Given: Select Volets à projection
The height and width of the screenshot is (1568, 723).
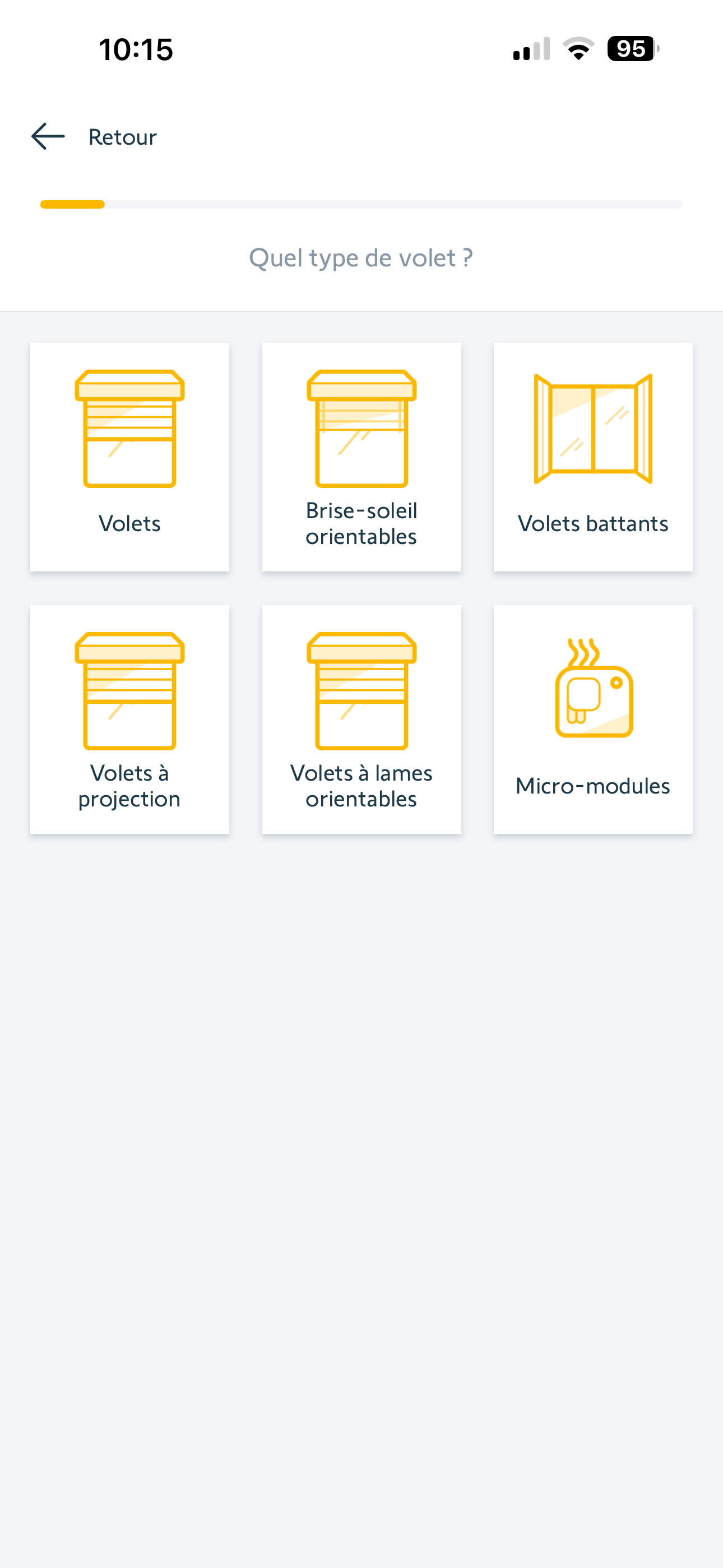Looking at the screenshot, I should (x=129, y=719).
